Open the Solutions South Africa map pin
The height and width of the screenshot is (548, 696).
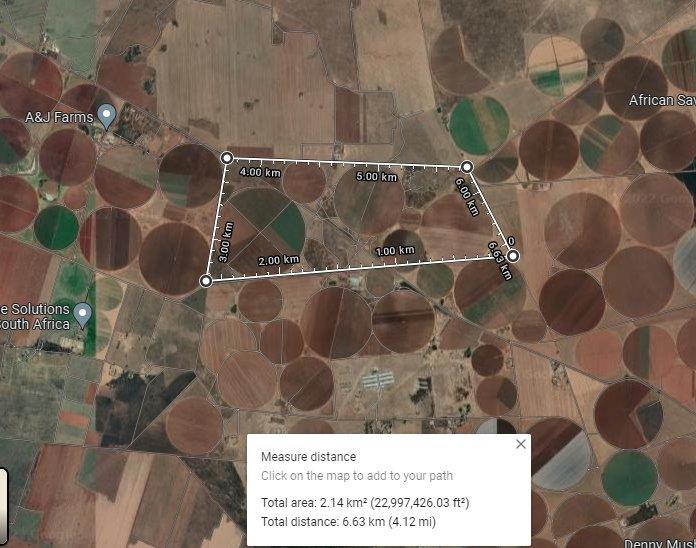(x=84, y=314)
